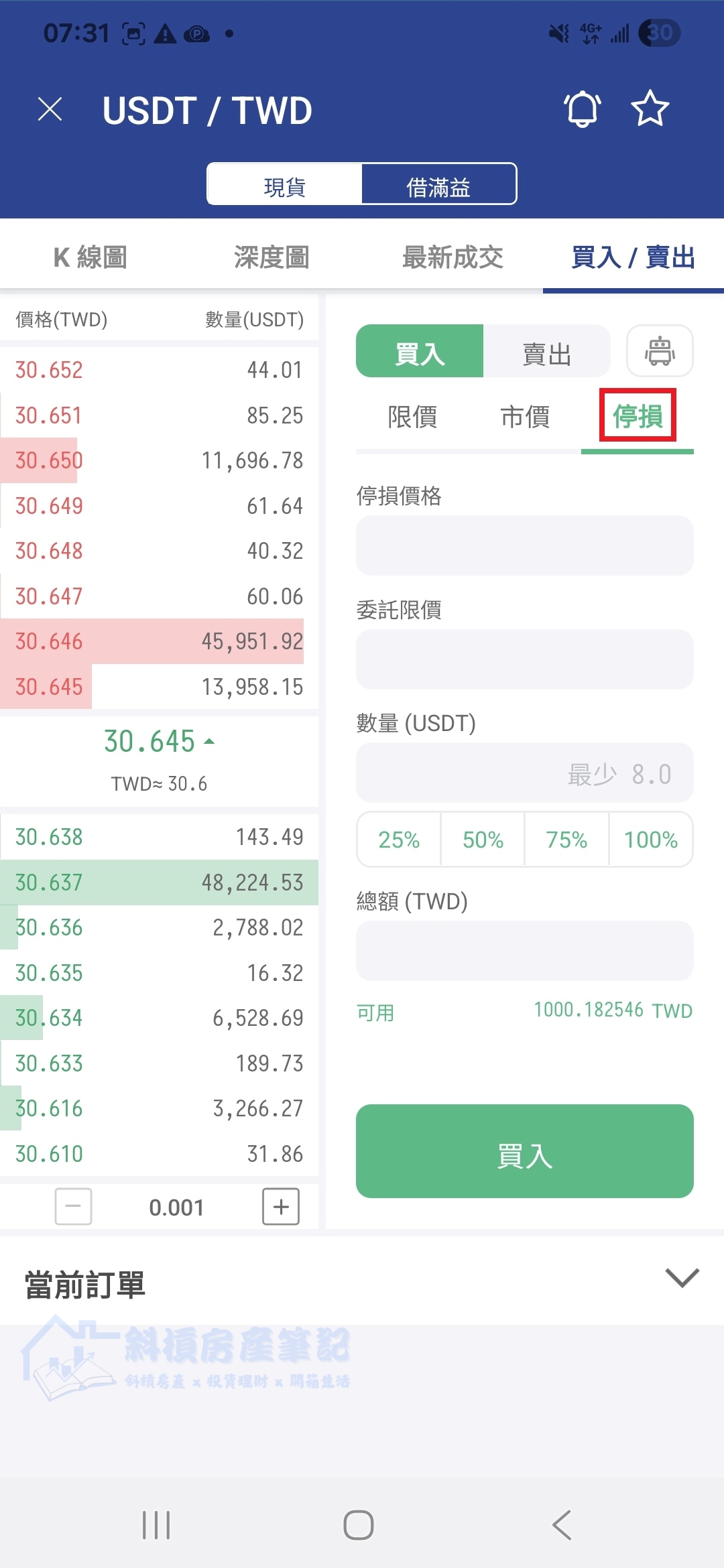Switch to the 深度圖 tab
The height and width of the screenshot is (1568, 724).
point(271,257)
